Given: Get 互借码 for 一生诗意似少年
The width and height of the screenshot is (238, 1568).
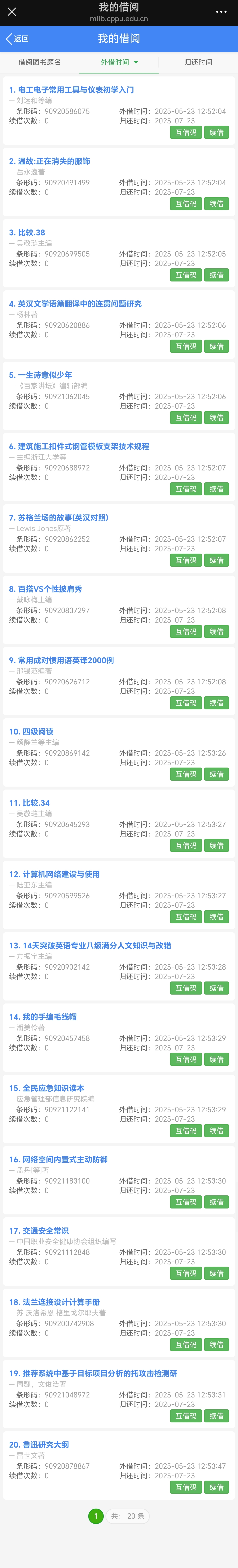Looking at the screenshot, I should 186,418.
